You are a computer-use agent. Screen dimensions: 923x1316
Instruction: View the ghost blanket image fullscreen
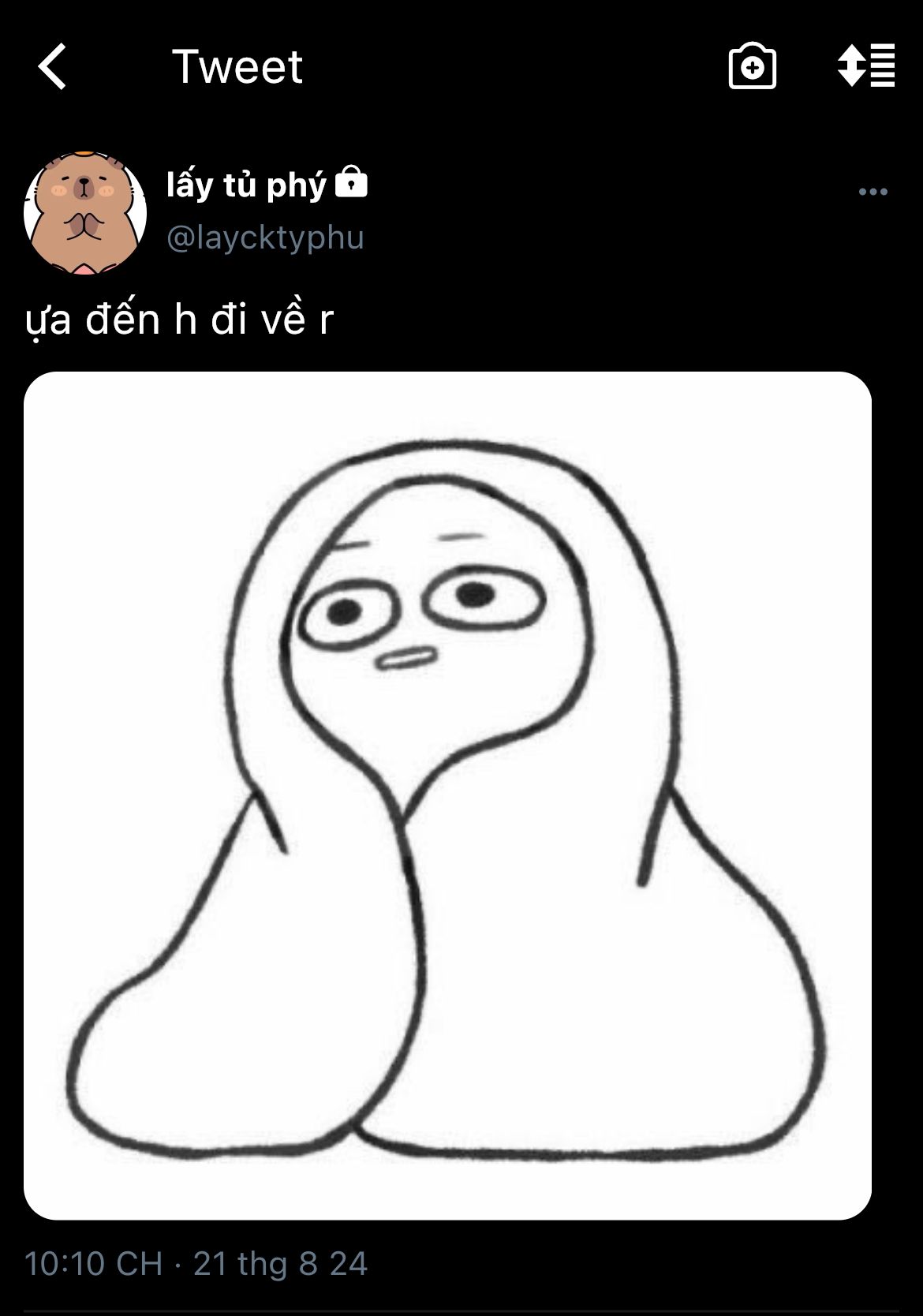click(447, 795)
